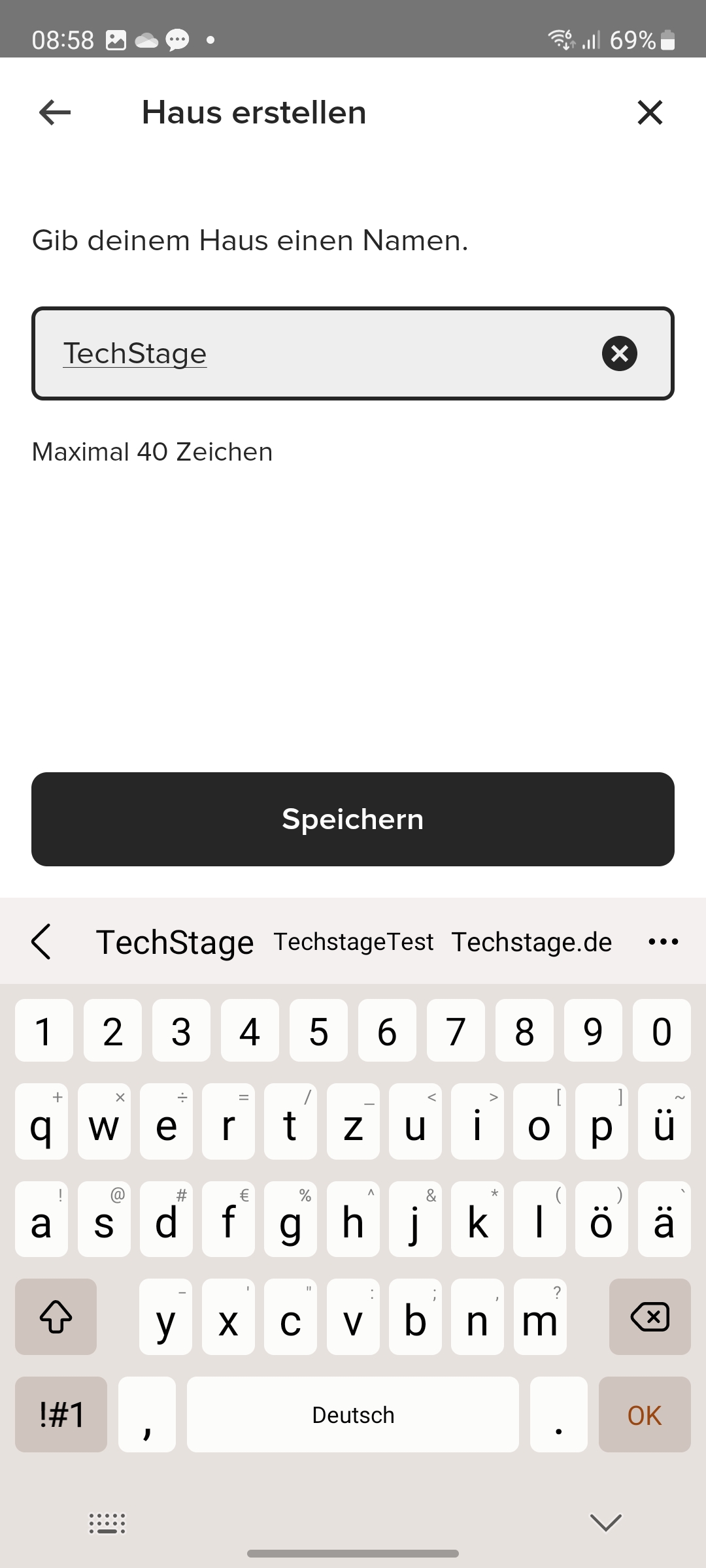Close the Haus erstellen screen
This screenshot has width=706, height=1568.
click(x=650, y=112)
